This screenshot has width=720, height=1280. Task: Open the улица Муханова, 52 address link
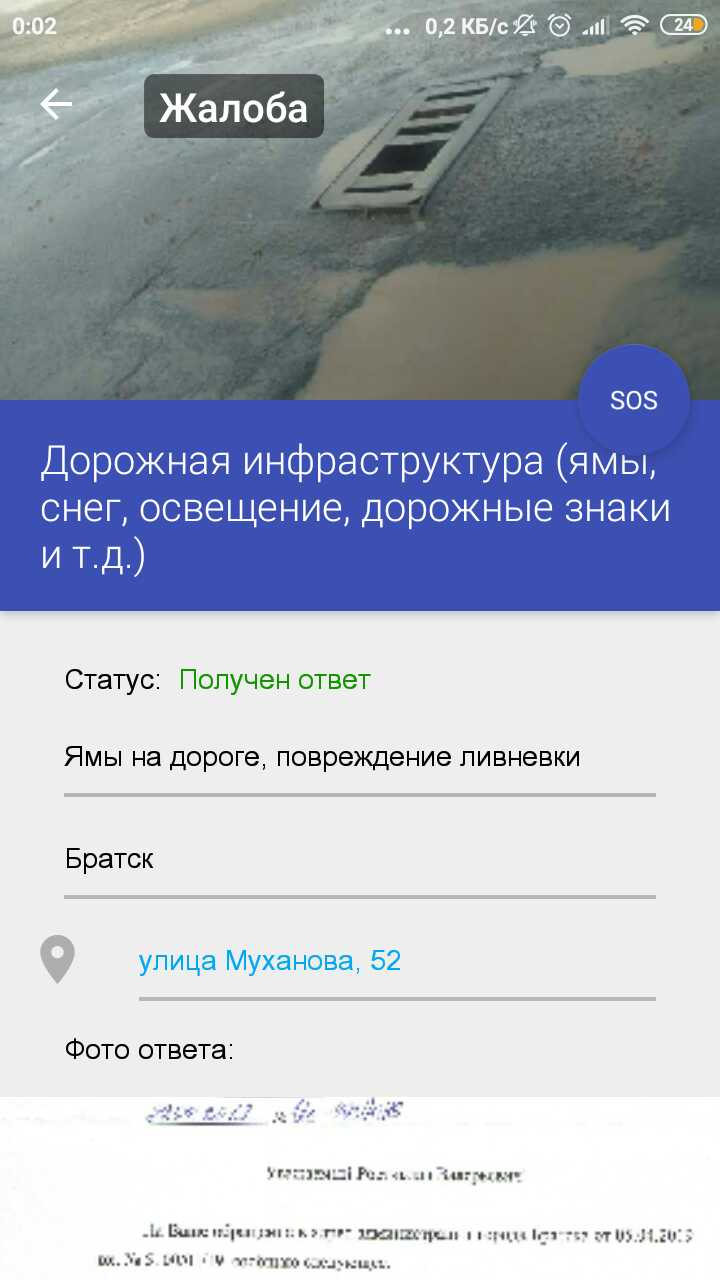click(270, 961)
